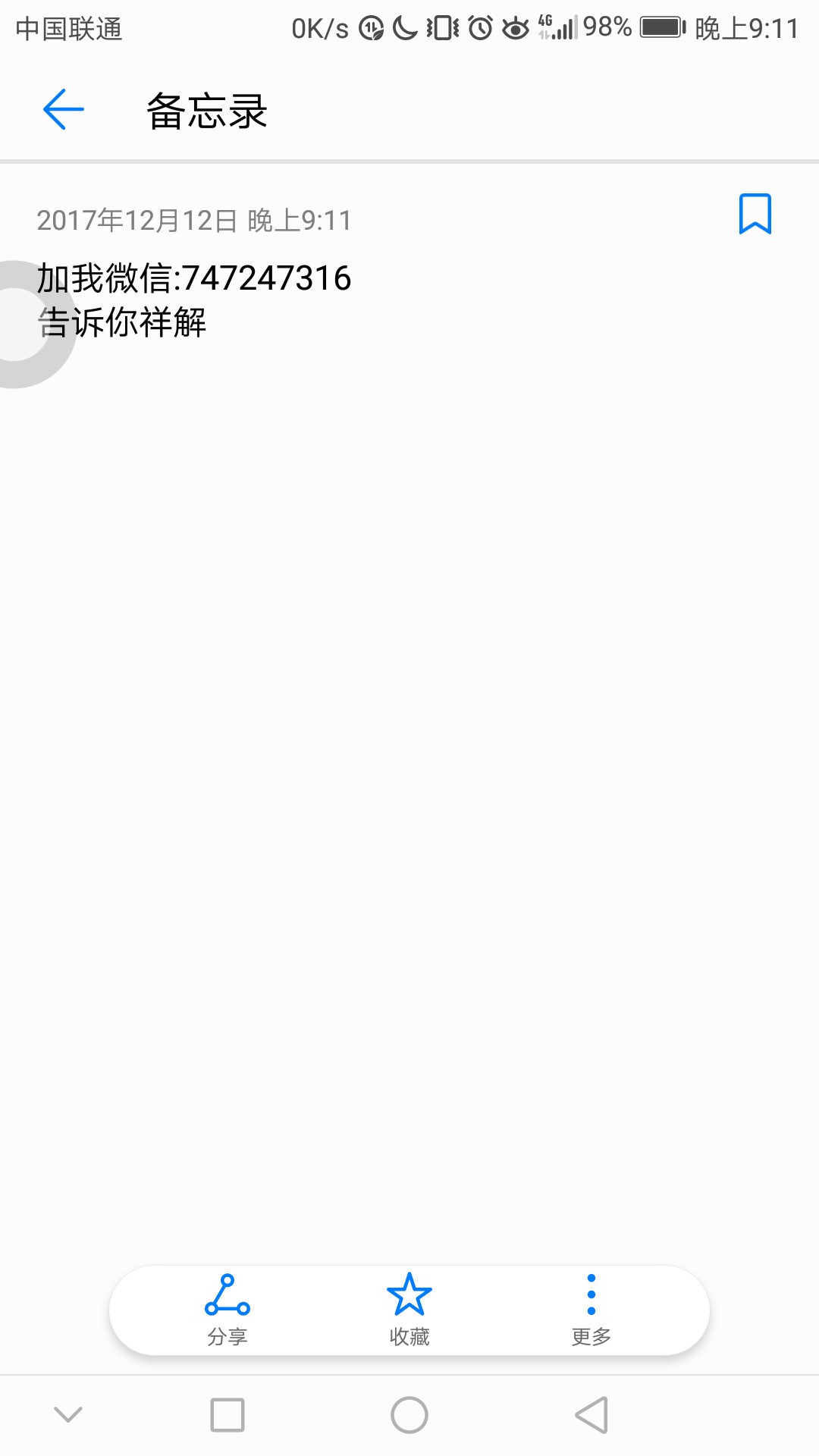Toggle night mode from the status bar

coord(404,28)
